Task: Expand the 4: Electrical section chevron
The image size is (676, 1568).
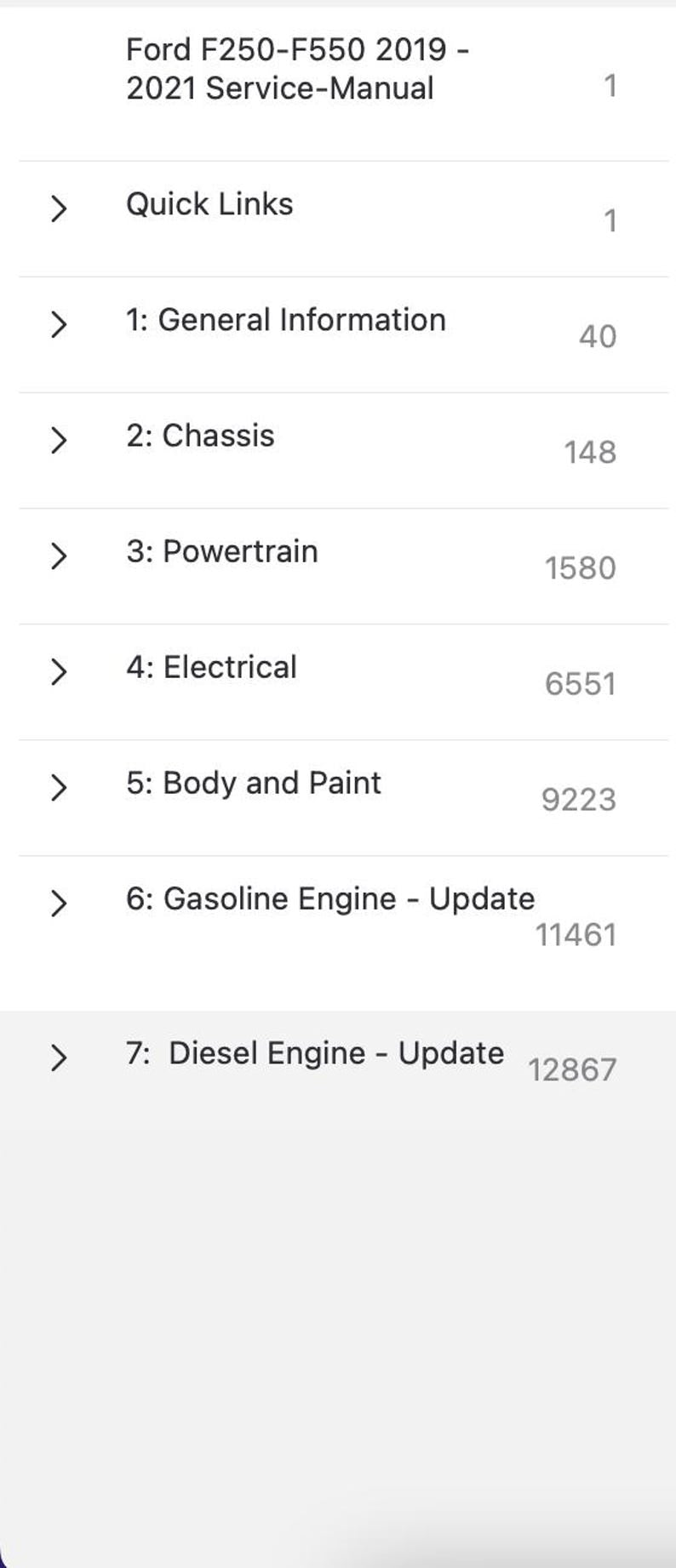Action: (x=59, y=671)
